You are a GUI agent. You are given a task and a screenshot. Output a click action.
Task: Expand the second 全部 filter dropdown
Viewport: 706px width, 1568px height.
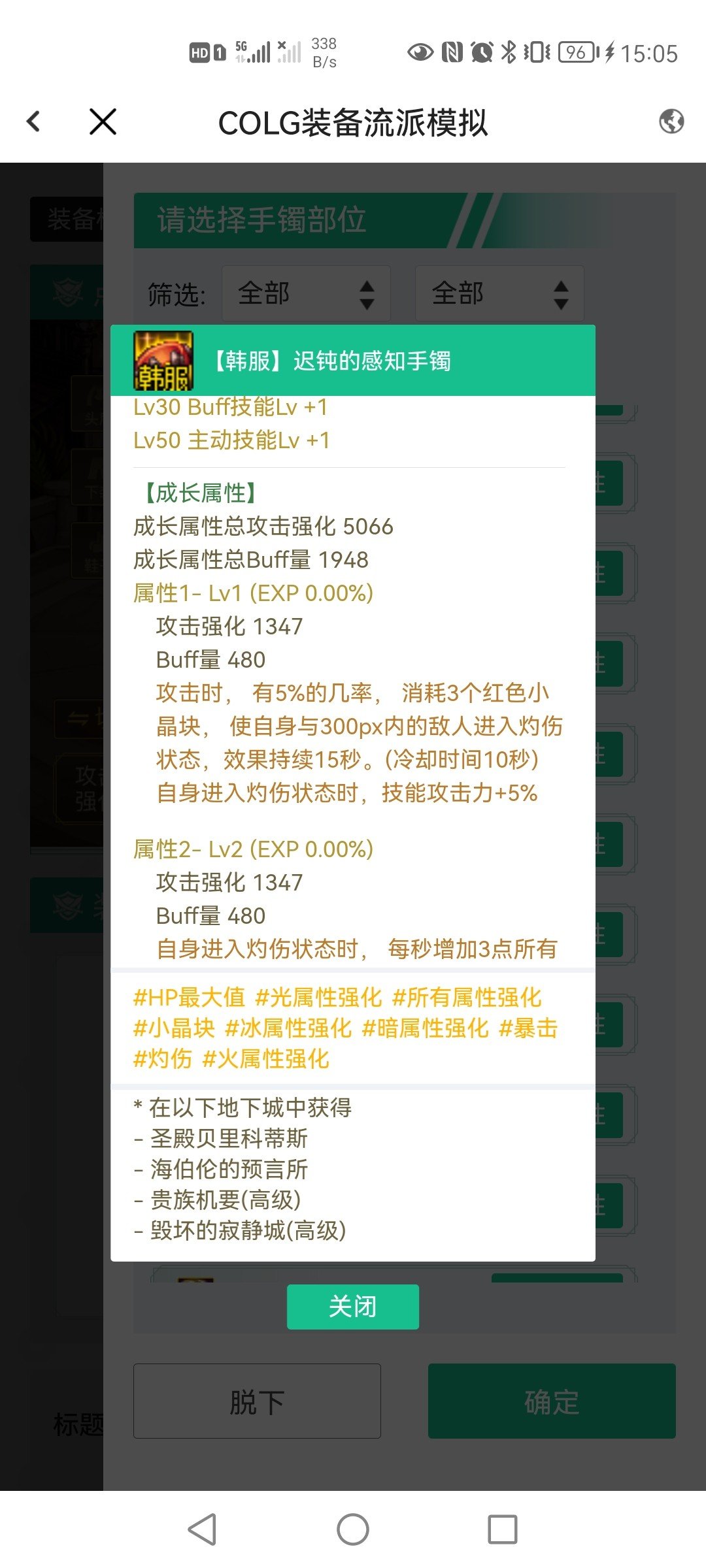pos(499,294)
